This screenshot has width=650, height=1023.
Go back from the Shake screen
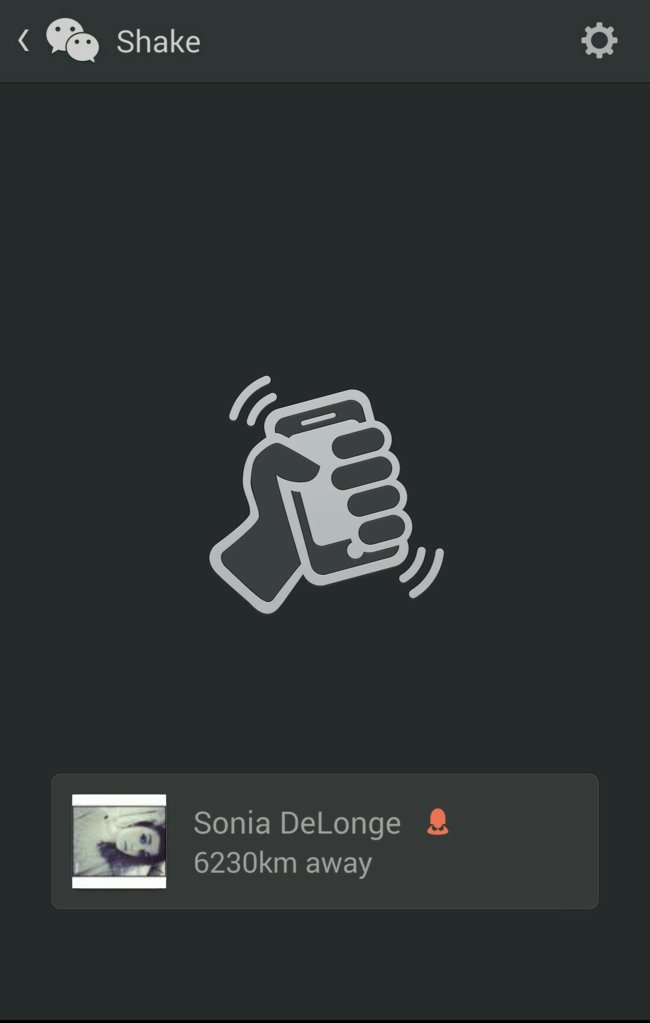(24, 41)
